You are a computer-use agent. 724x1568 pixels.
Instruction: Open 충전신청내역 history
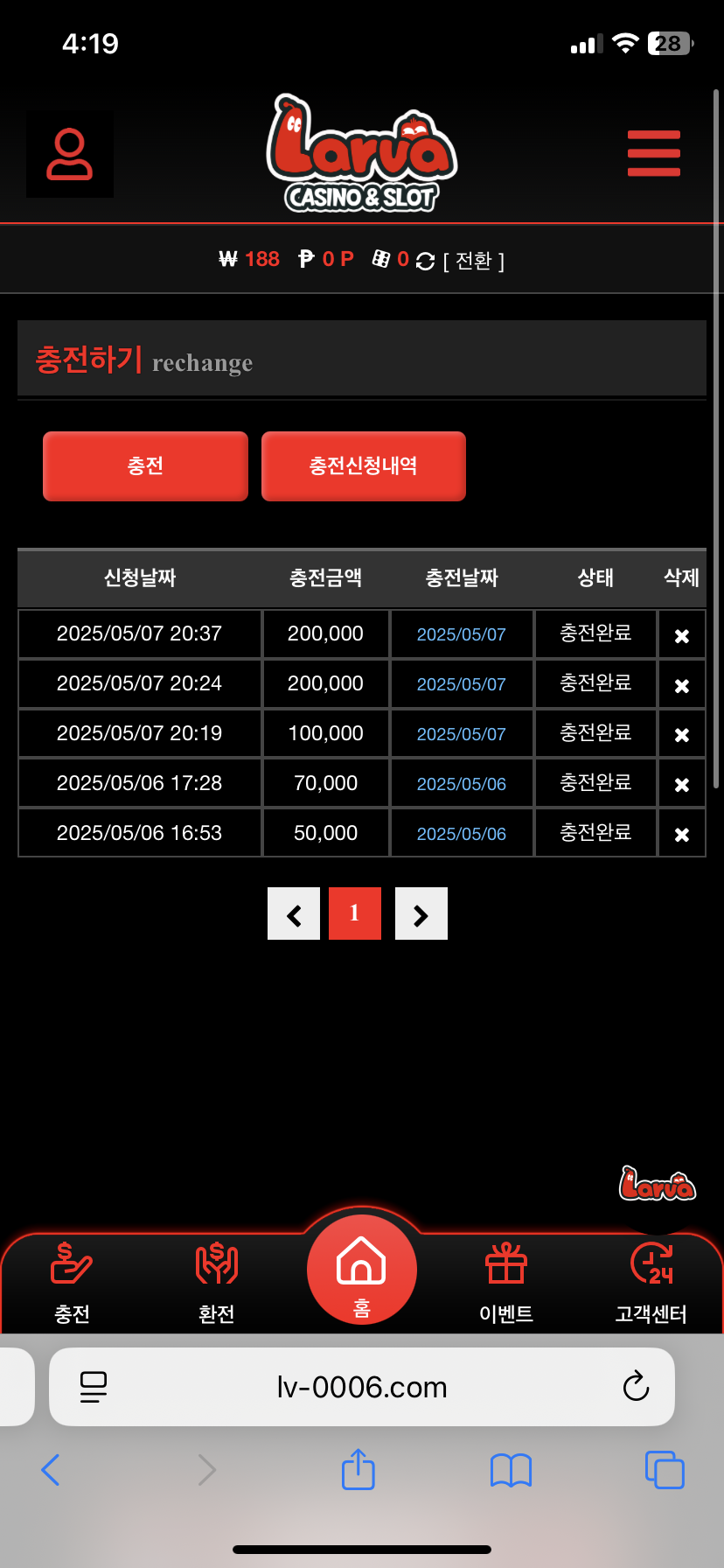point(363,465)
